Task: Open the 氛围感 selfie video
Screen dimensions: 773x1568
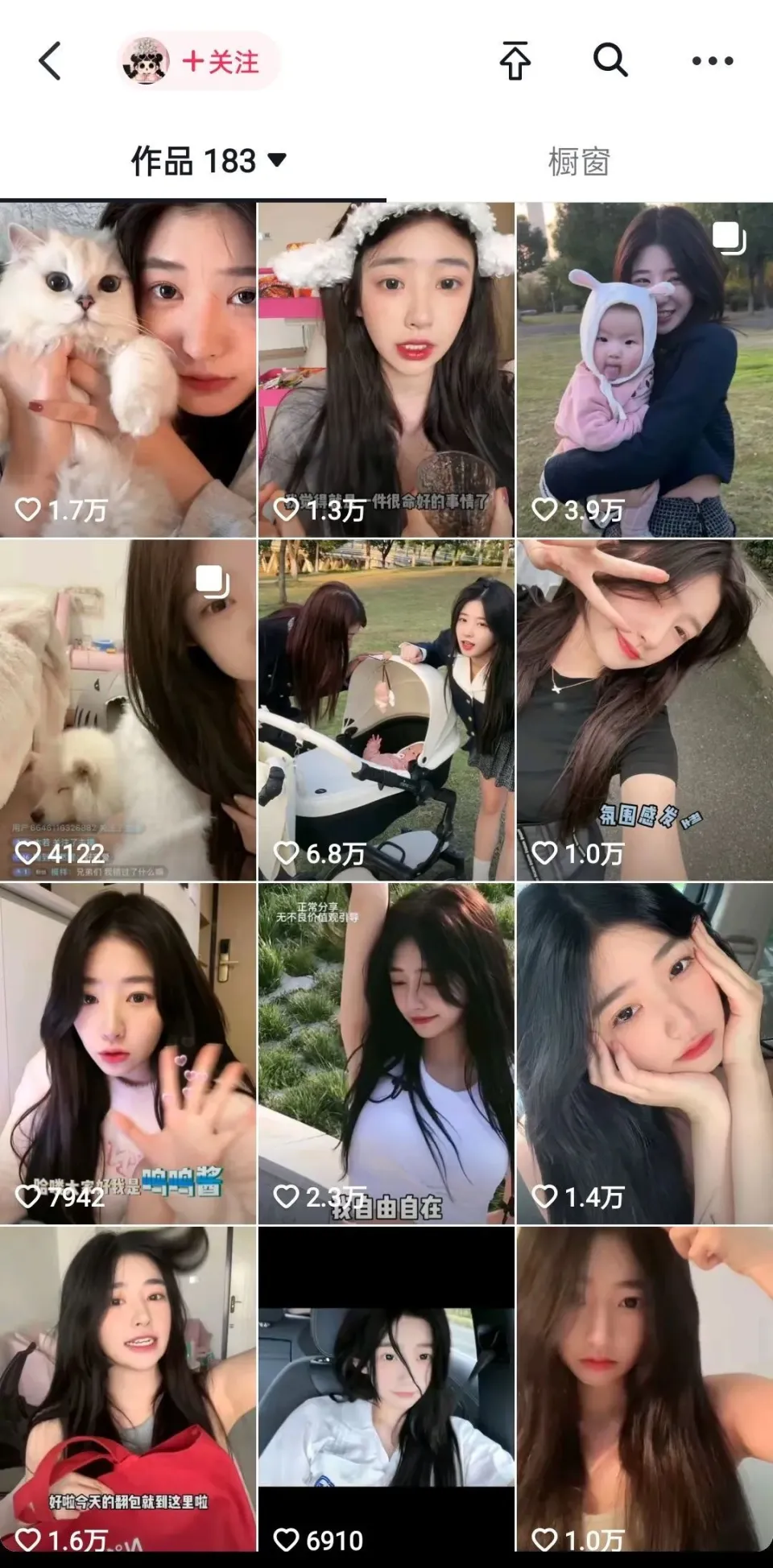Action: tap(644, 710)
